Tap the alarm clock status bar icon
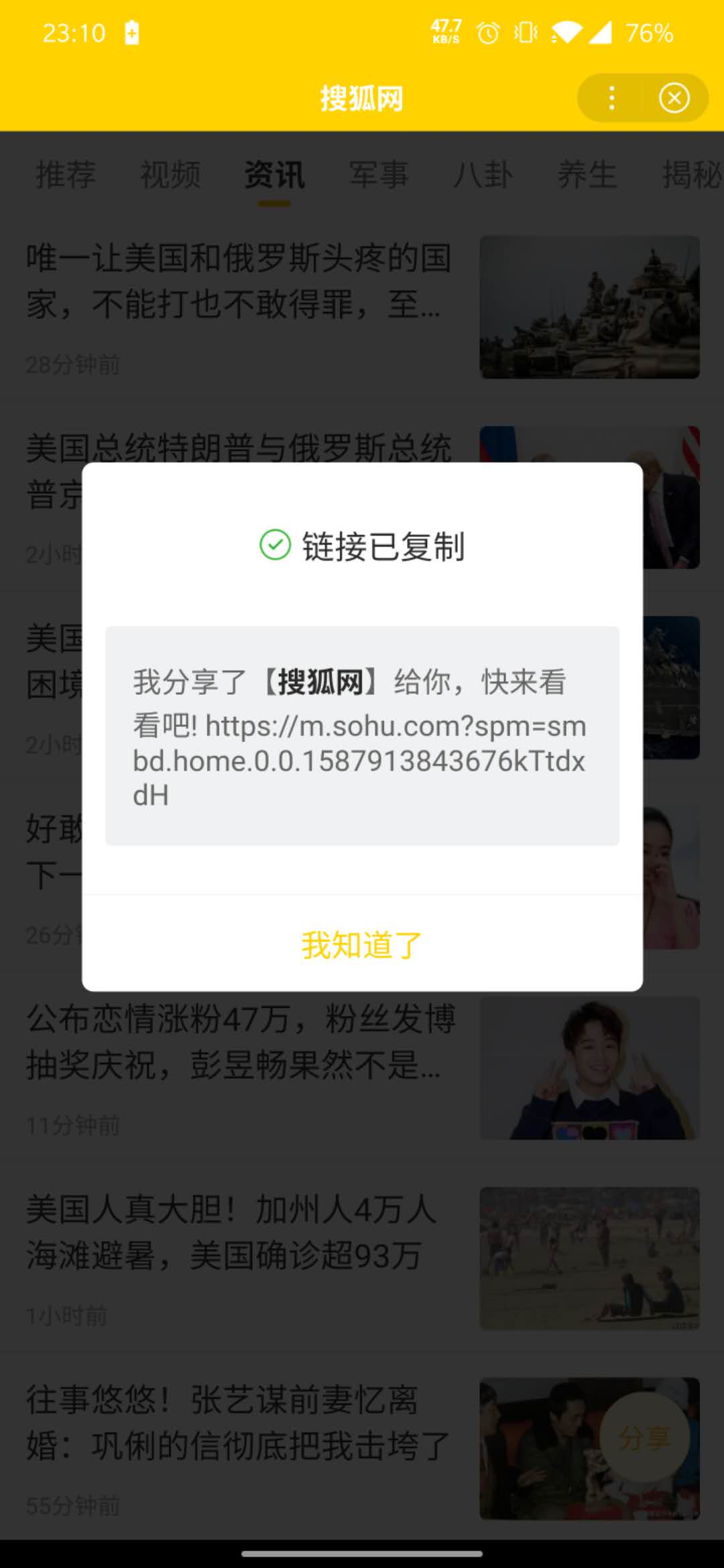724x1568 pixels. [487, 32]
